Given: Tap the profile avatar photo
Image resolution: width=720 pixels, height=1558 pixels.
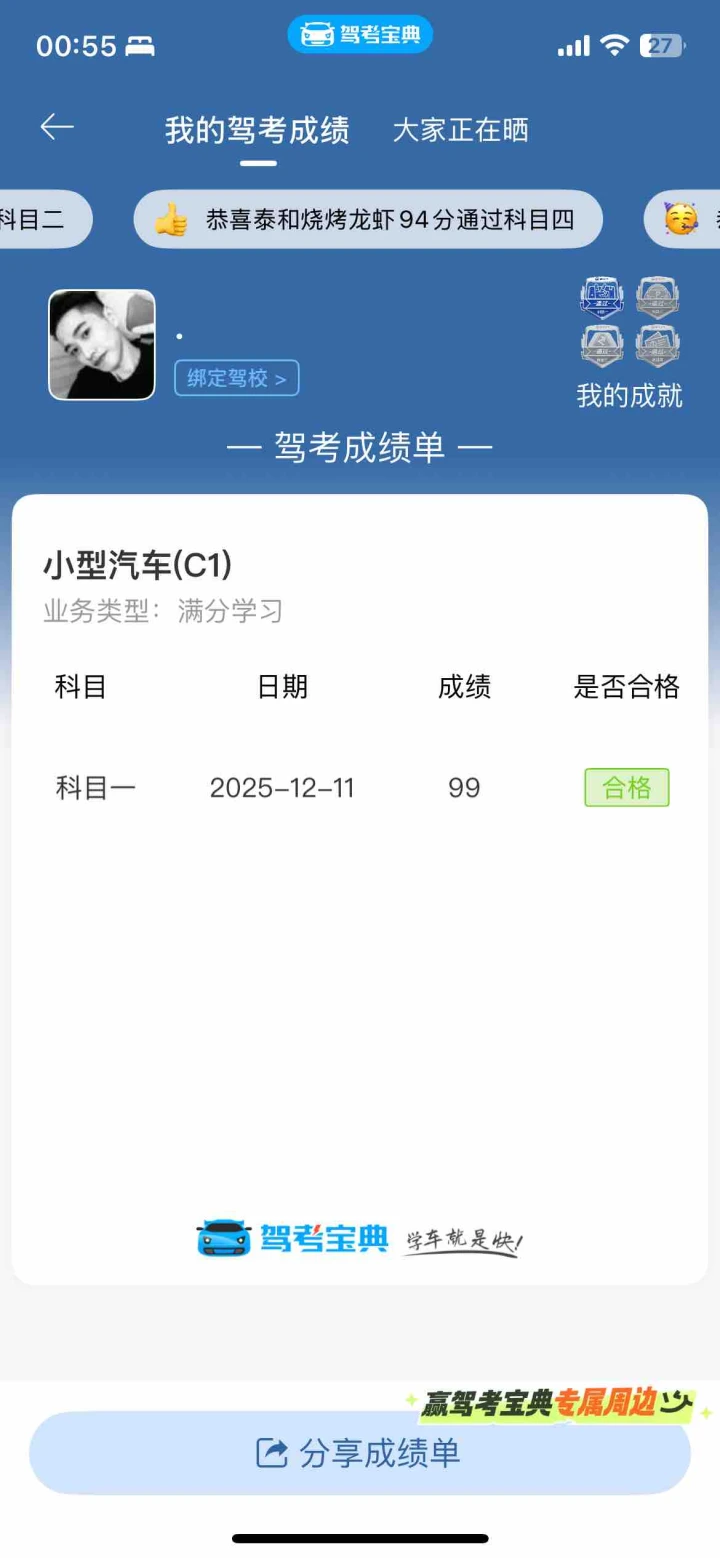Looking at the screenshot, I should pyautogui.click(x=102, y=345).
